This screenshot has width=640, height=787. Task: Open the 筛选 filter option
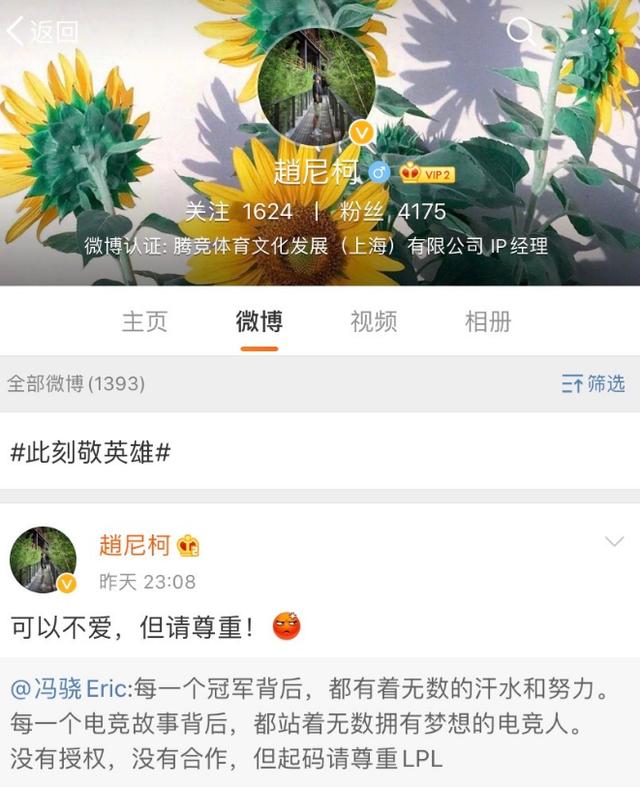point(593,383)
